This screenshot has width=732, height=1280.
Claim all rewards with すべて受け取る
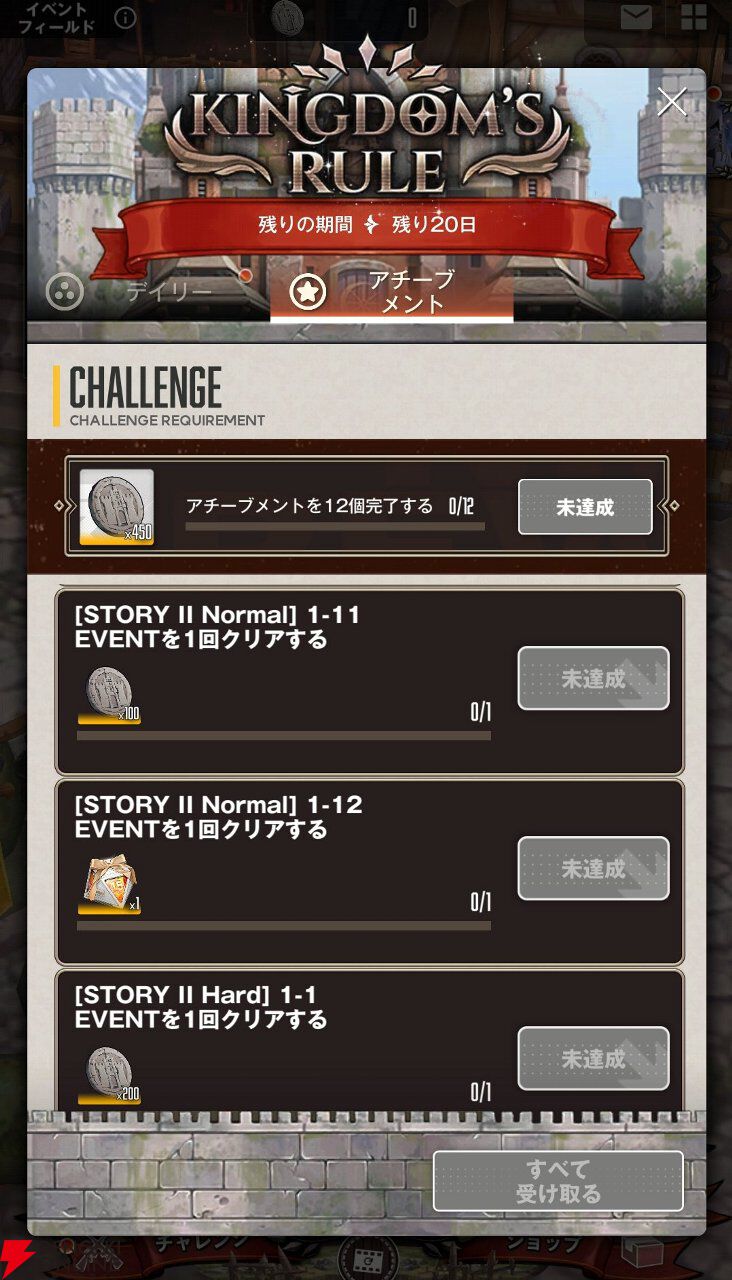558,1181
